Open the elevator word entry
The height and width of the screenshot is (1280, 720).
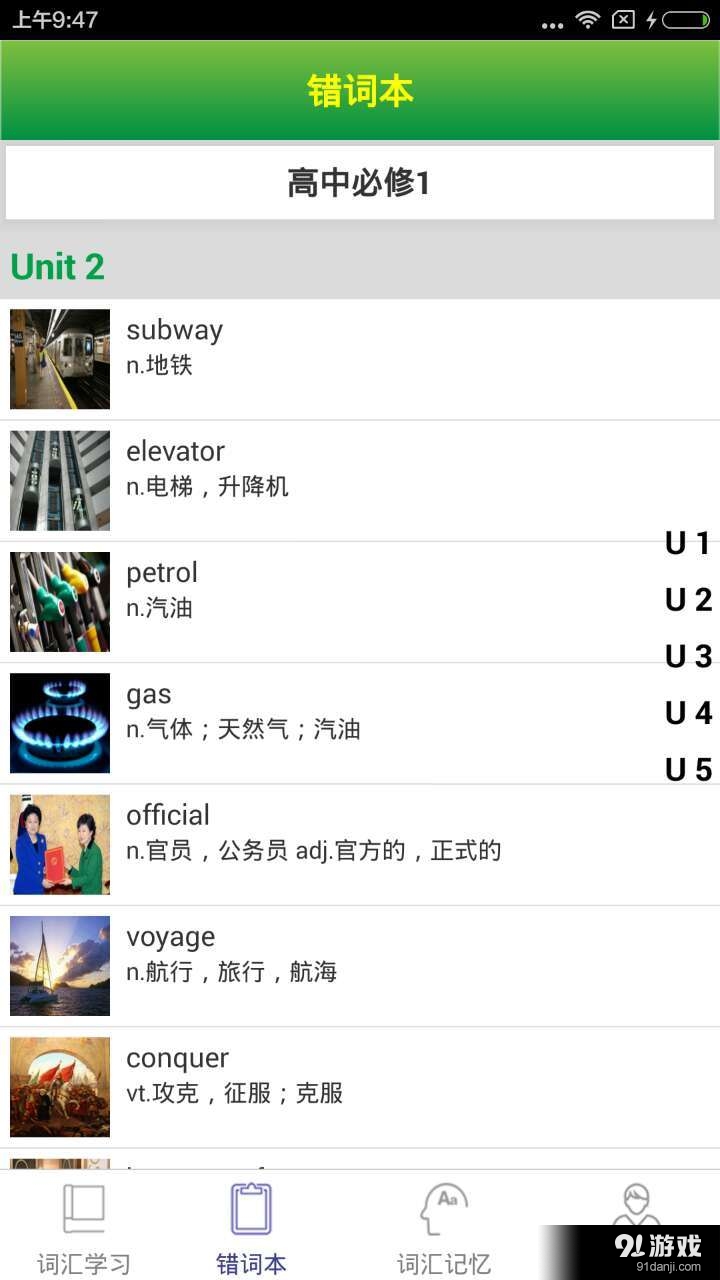(300, 480)
